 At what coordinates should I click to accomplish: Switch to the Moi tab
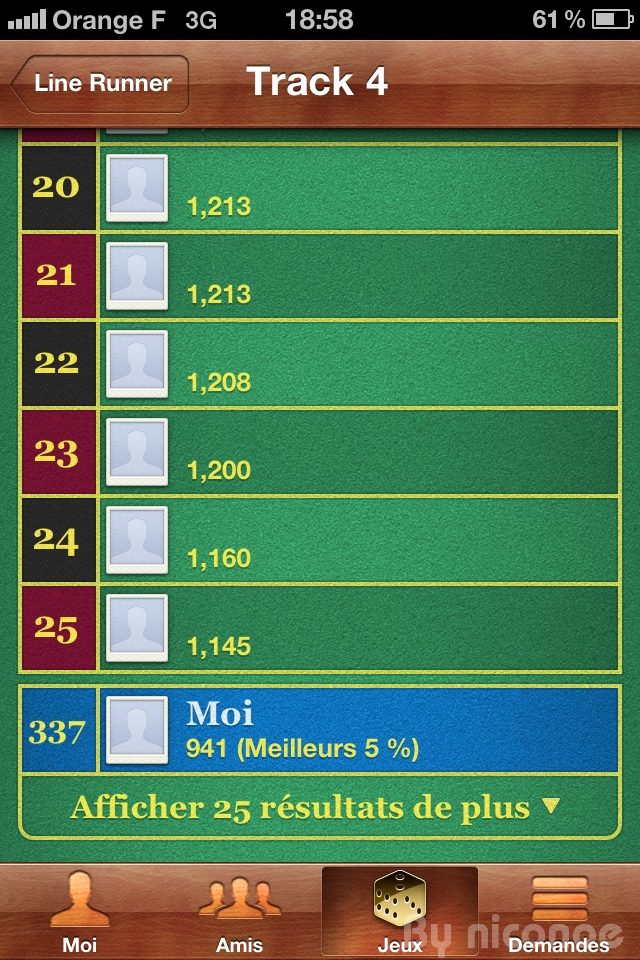[x=80, y=912]
